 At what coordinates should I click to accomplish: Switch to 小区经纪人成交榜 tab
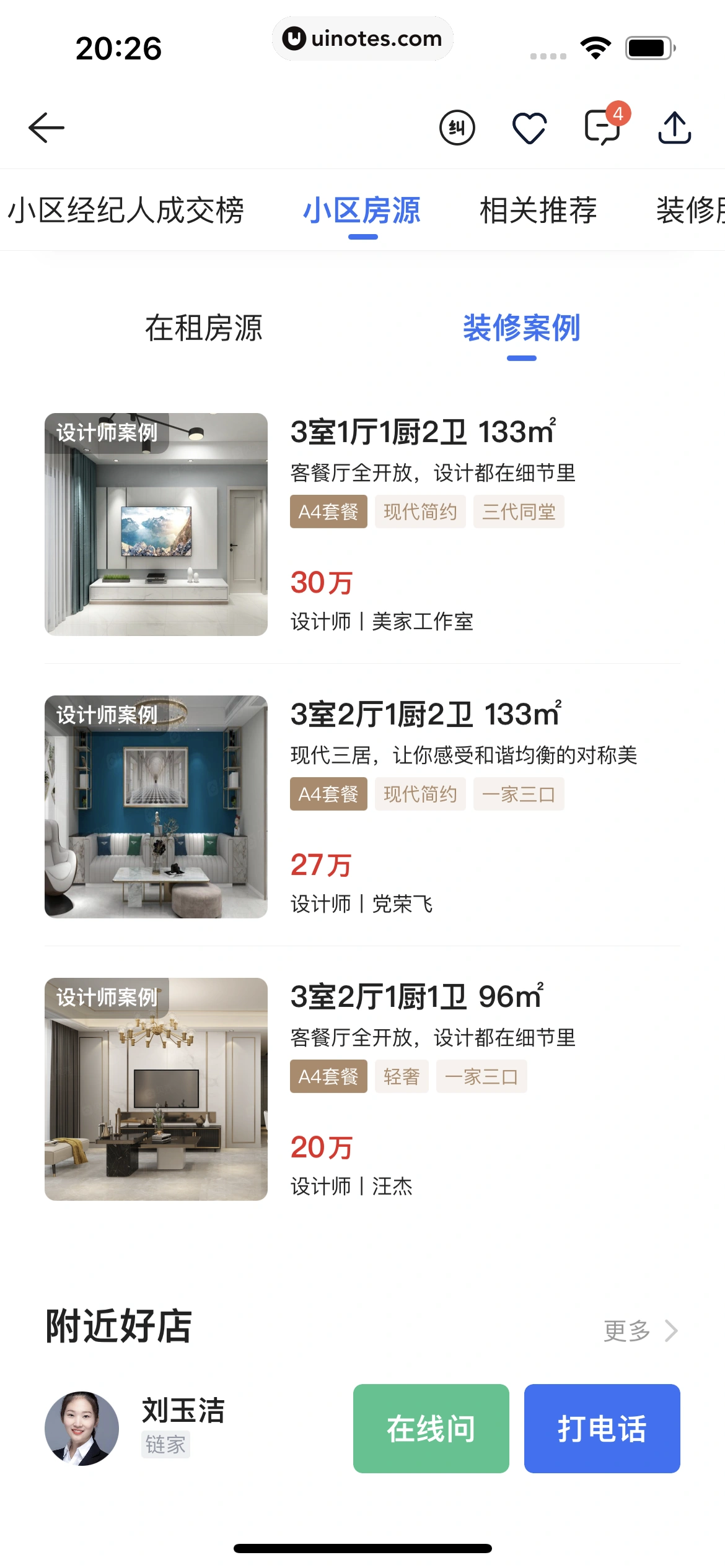(126, 210)
